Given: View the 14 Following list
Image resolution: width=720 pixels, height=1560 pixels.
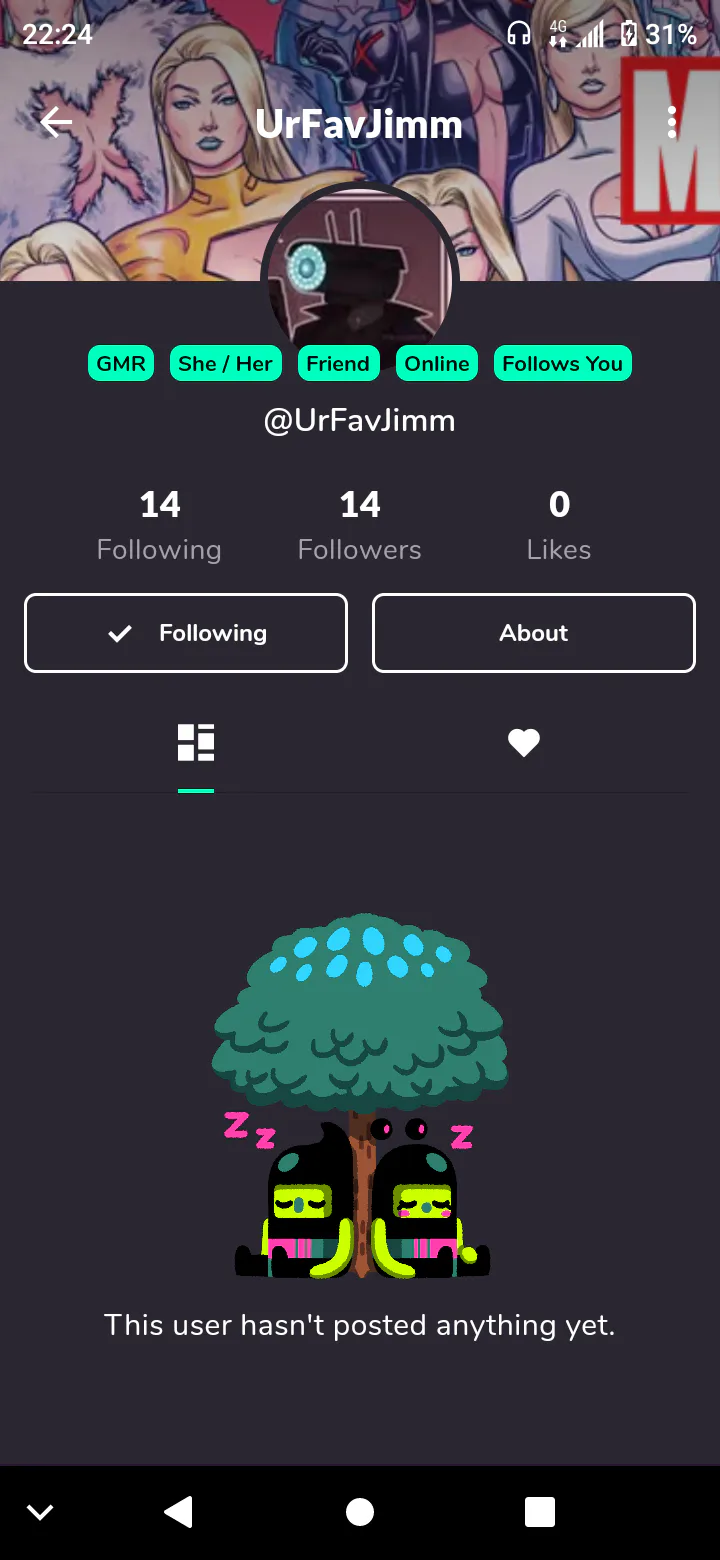Looking at the screenshot, I should pos(159,526).
